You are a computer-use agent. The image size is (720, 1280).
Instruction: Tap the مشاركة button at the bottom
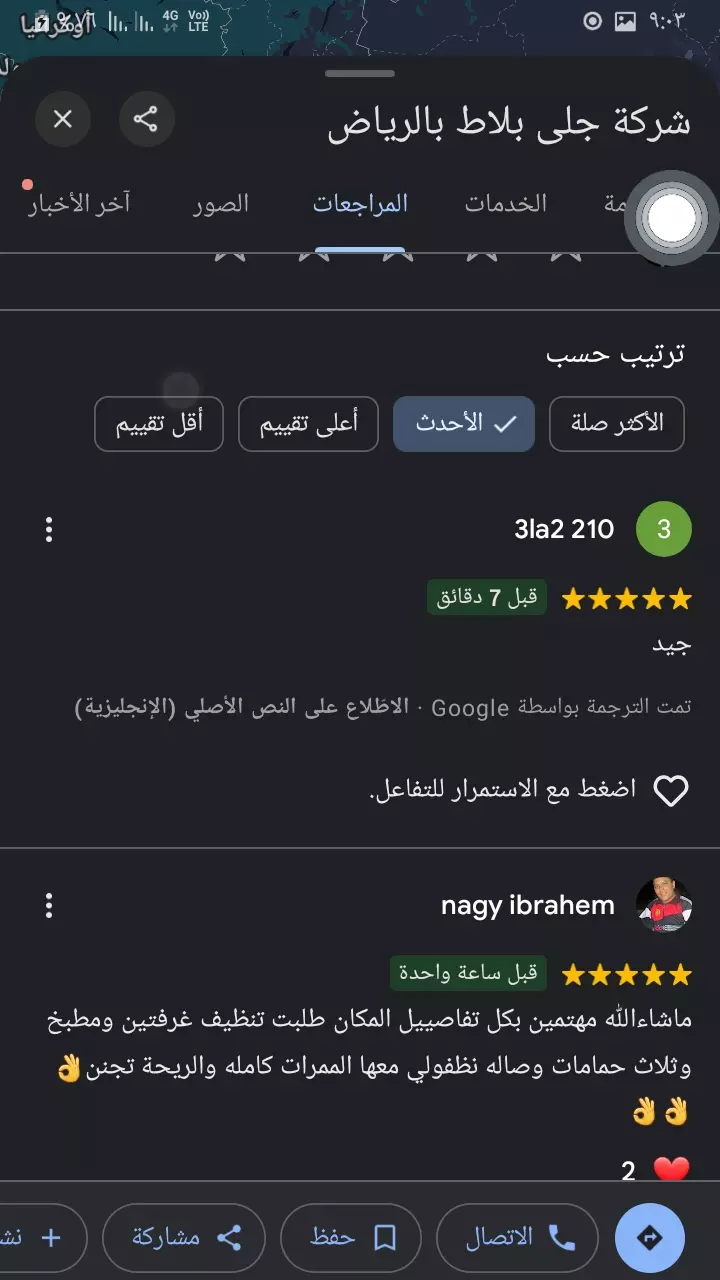click(x=183, y=1237)
